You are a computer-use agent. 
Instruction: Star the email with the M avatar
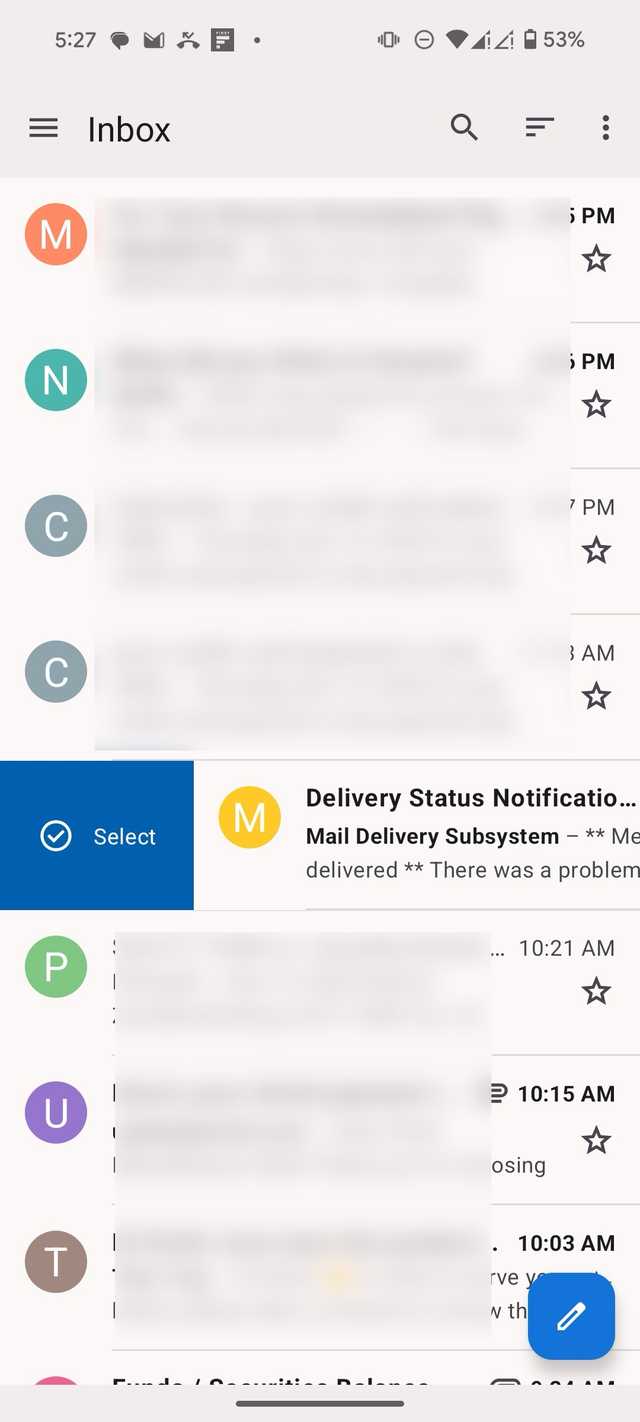tap(596, 260)
